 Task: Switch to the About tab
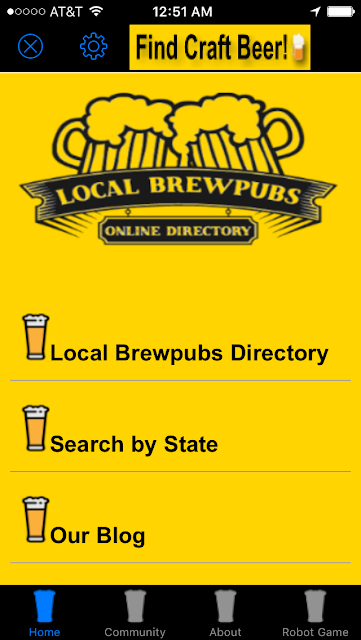225,613
